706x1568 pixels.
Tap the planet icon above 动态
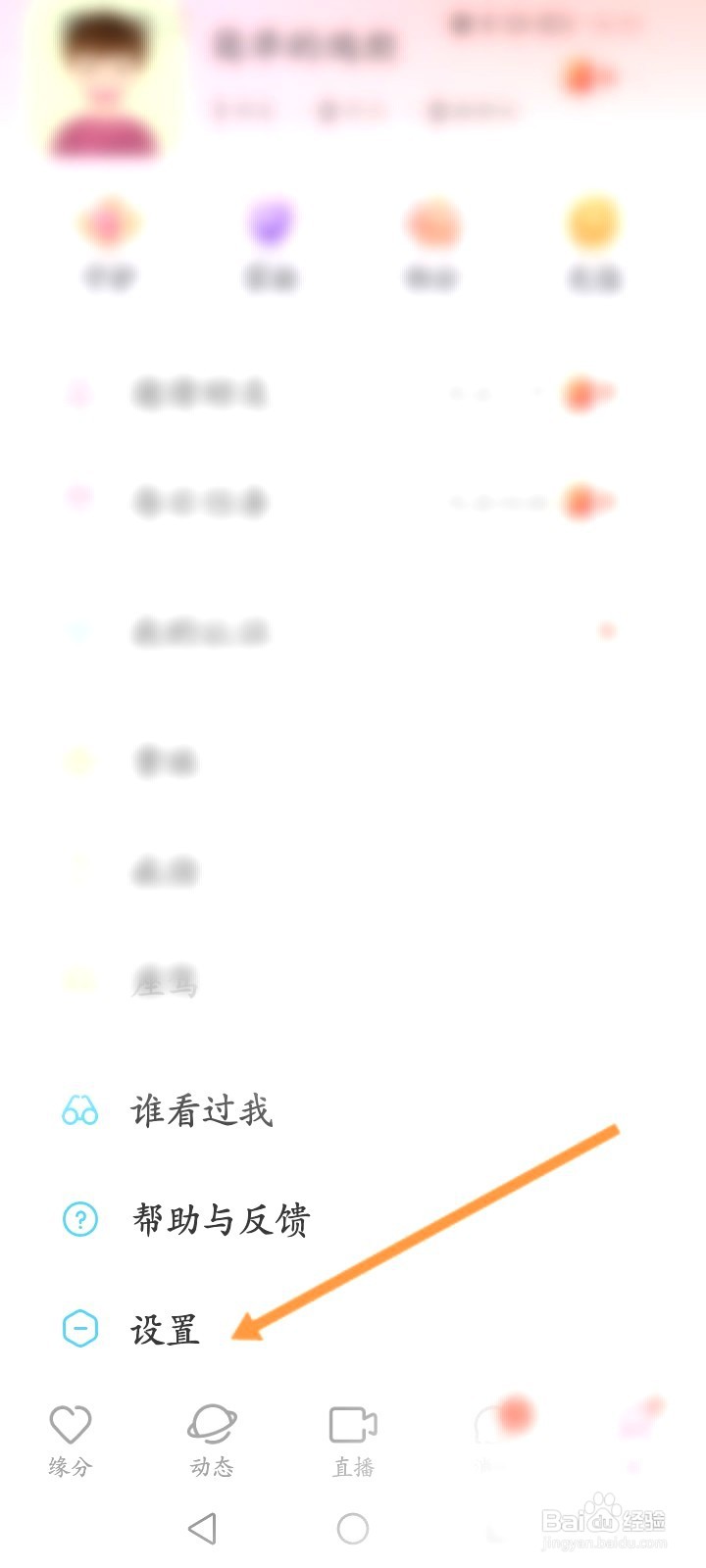212,1423
